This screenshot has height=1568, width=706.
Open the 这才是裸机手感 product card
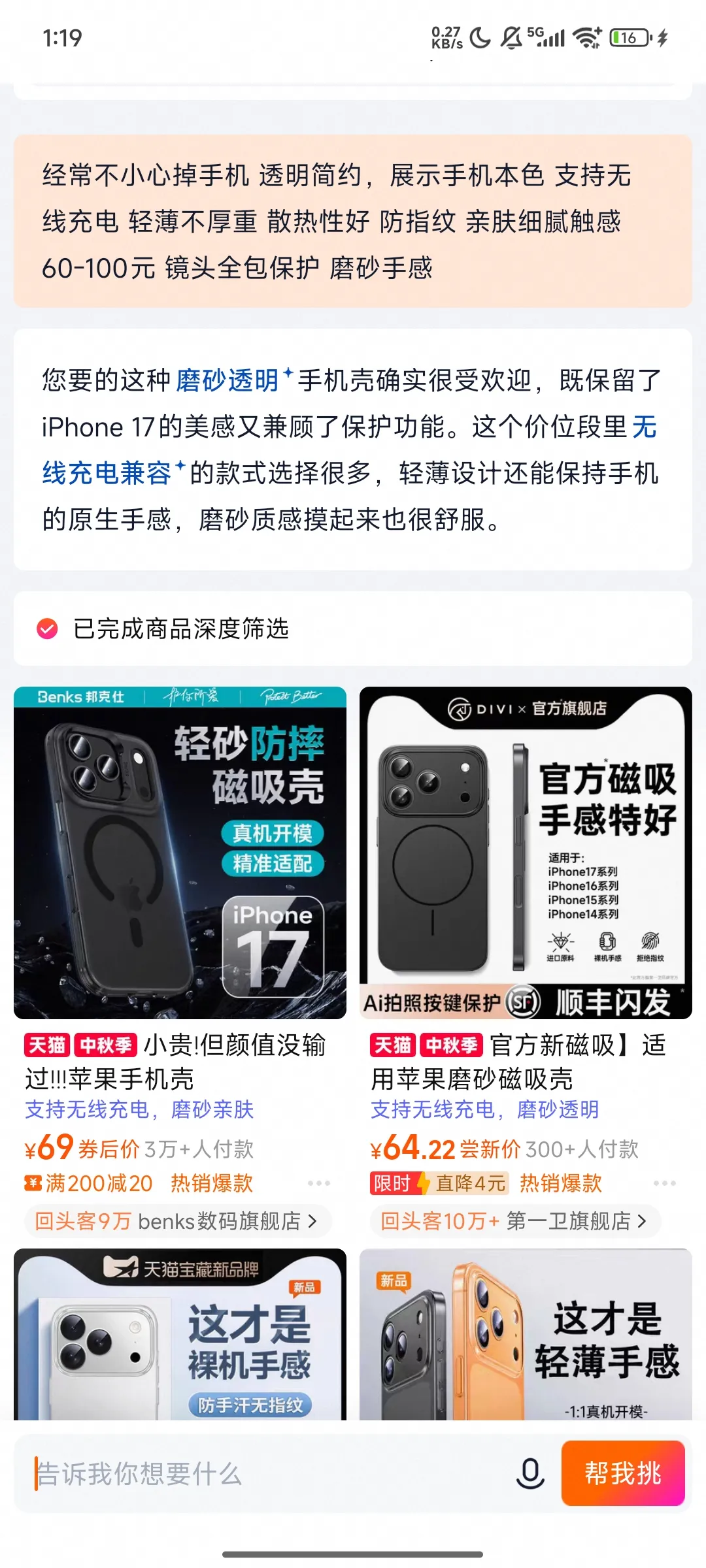pos(180,1335)
